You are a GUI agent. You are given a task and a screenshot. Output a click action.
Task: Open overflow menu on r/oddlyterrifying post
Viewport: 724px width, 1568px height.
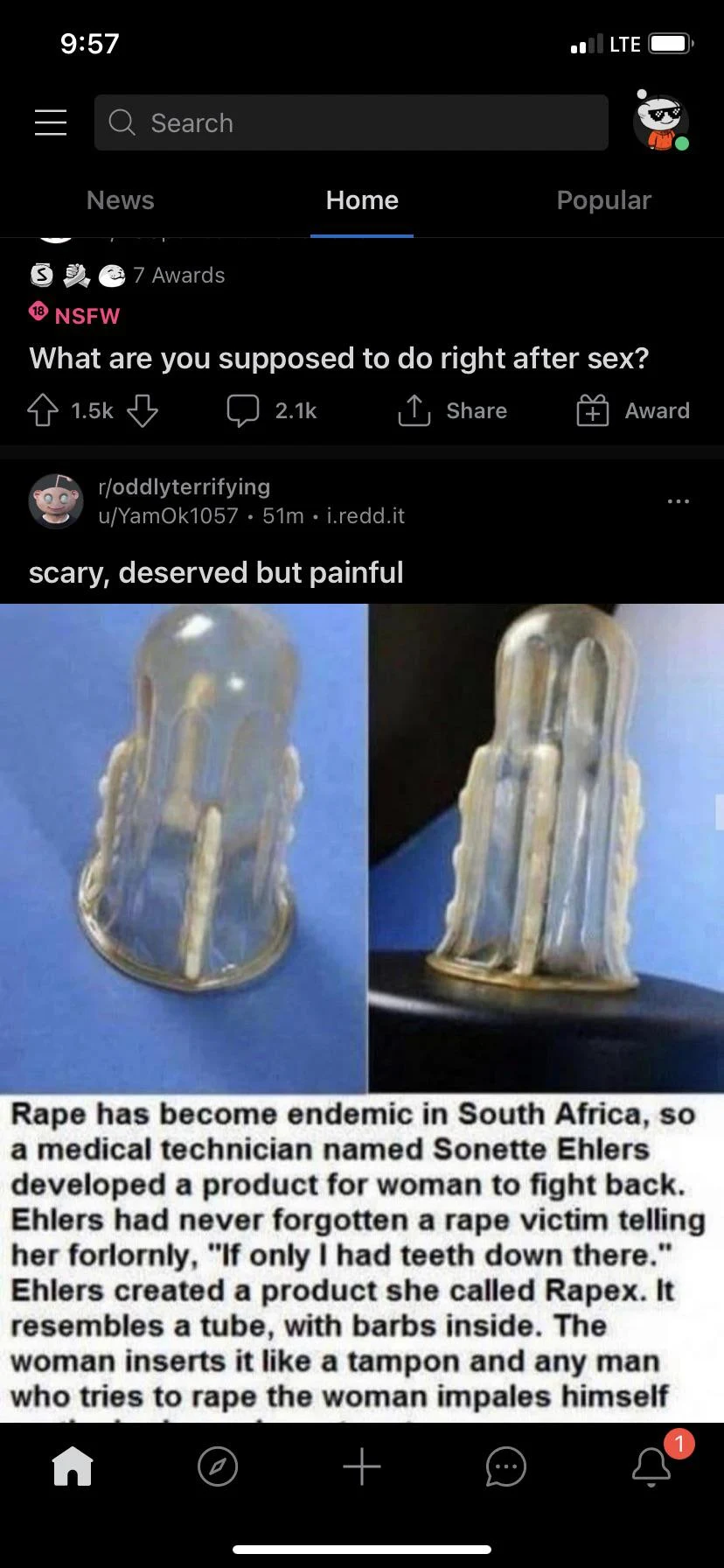point(678,501)
